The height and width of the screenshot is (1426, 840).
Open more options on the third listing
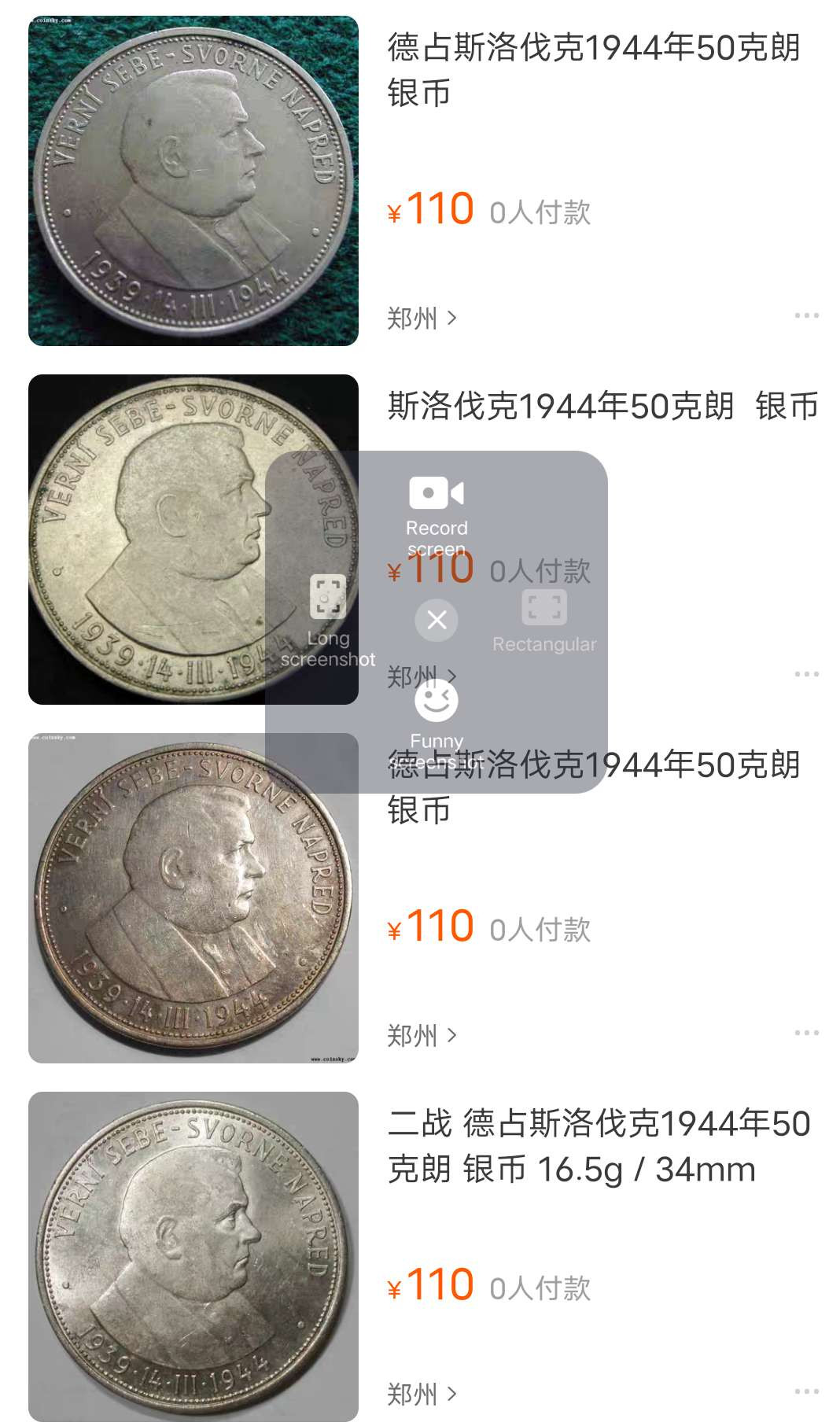pos(805,1030)
